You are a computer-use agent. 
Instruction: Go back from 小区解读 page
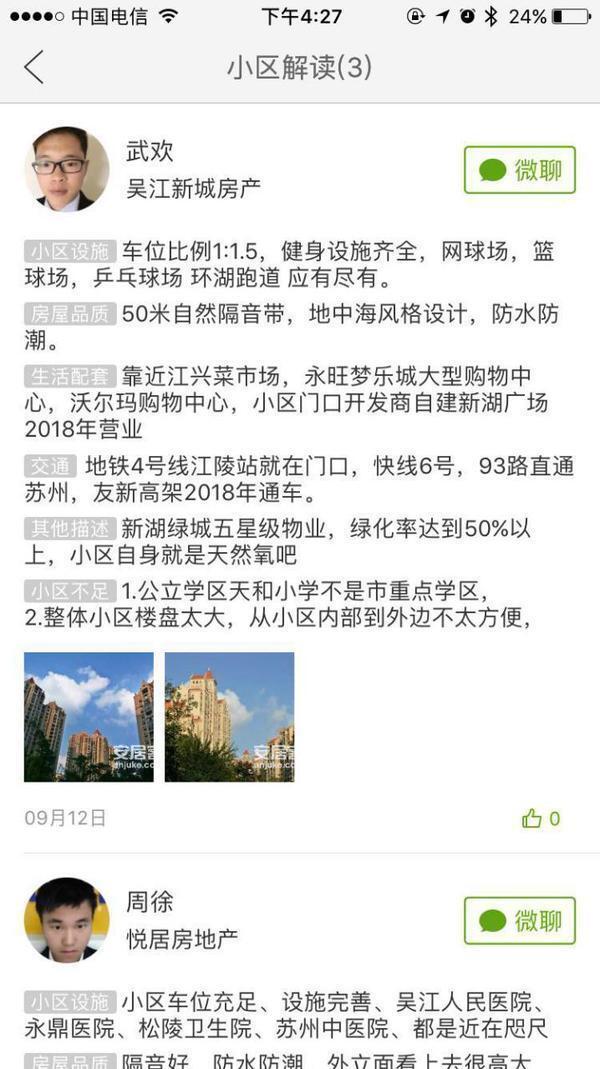(x=34, y=67)
